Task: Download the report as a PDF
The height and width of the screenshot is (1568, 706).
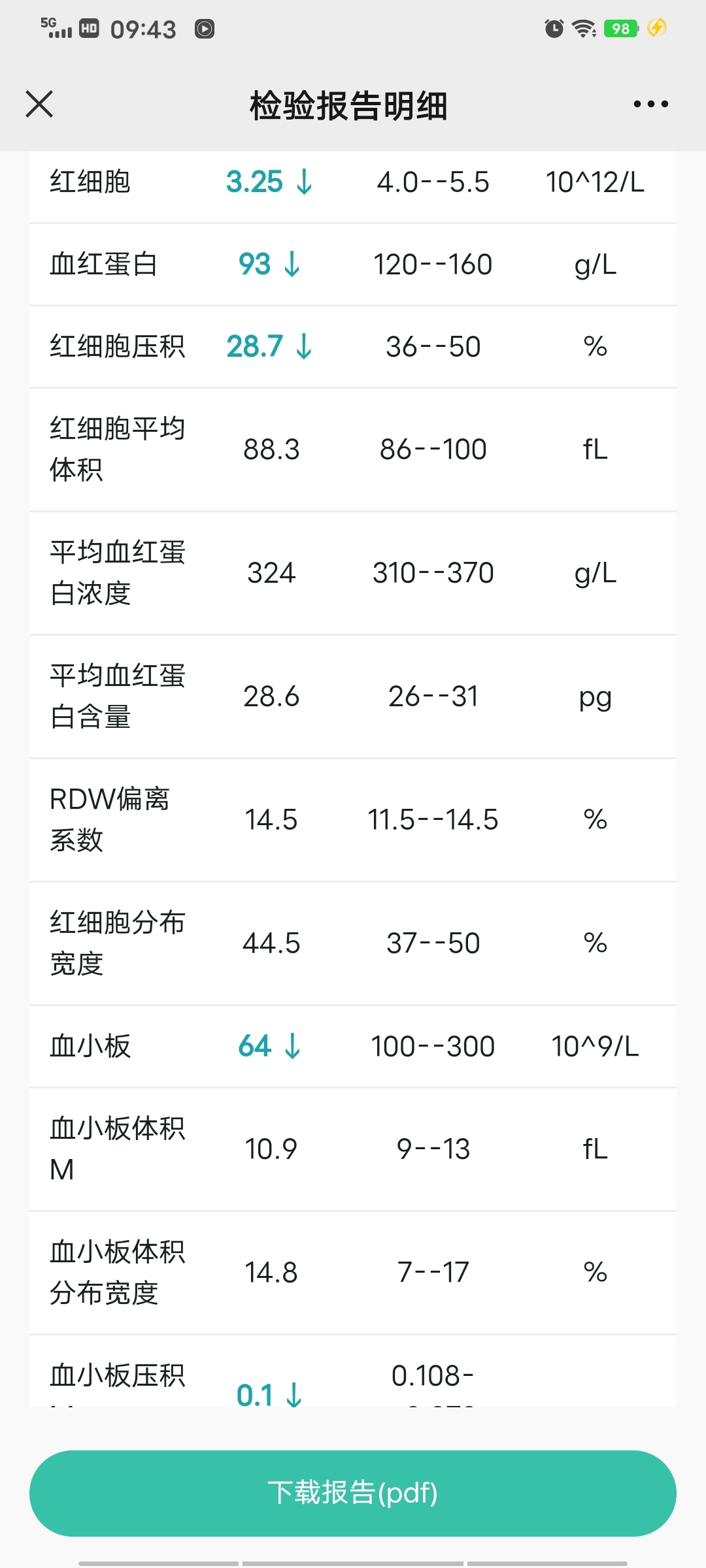Action: click(353, 1493)
